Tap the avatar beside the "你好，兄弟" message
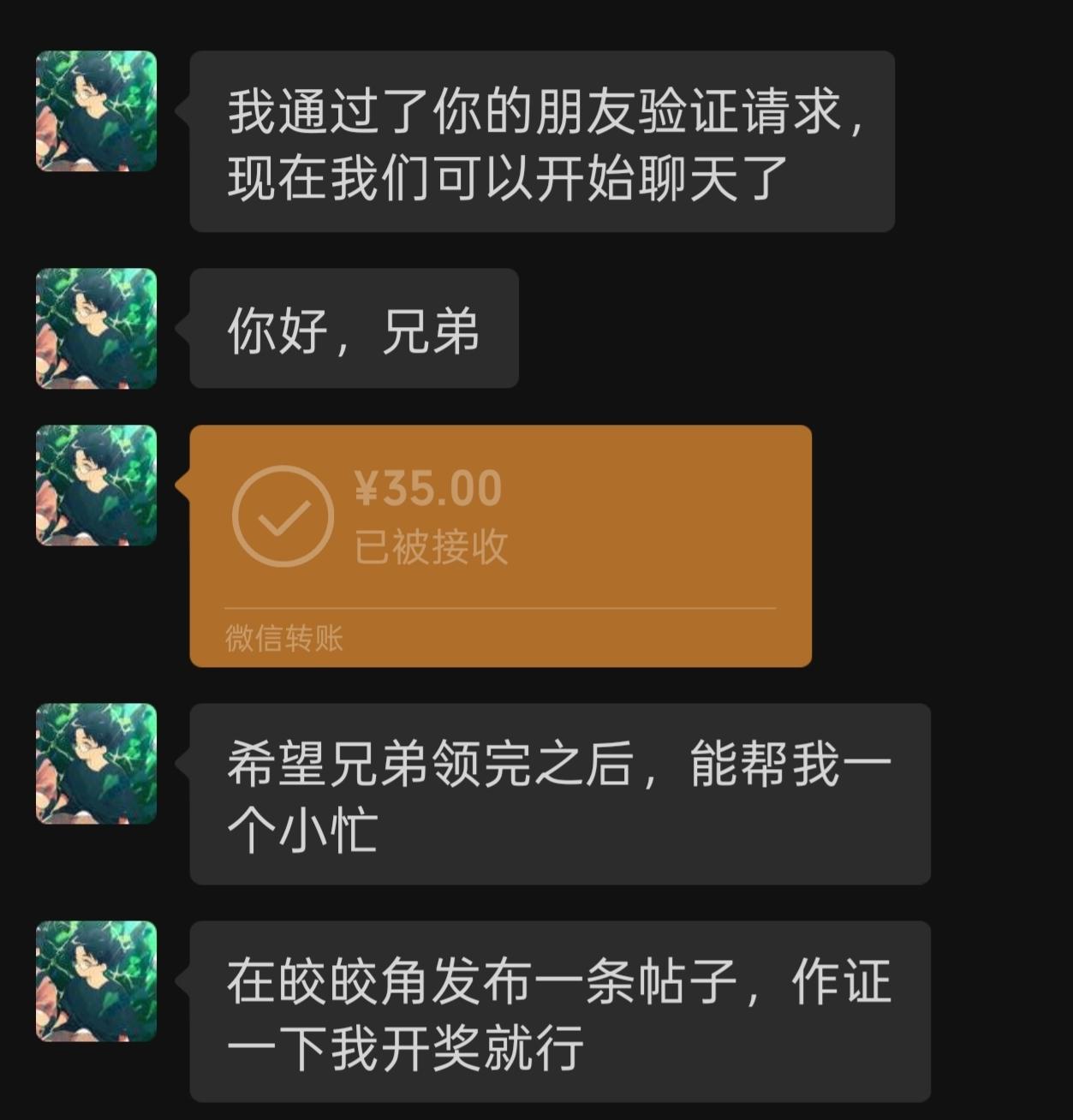Image resolution: width=1073 pixels, height=1120 pixels. [96, 329]
